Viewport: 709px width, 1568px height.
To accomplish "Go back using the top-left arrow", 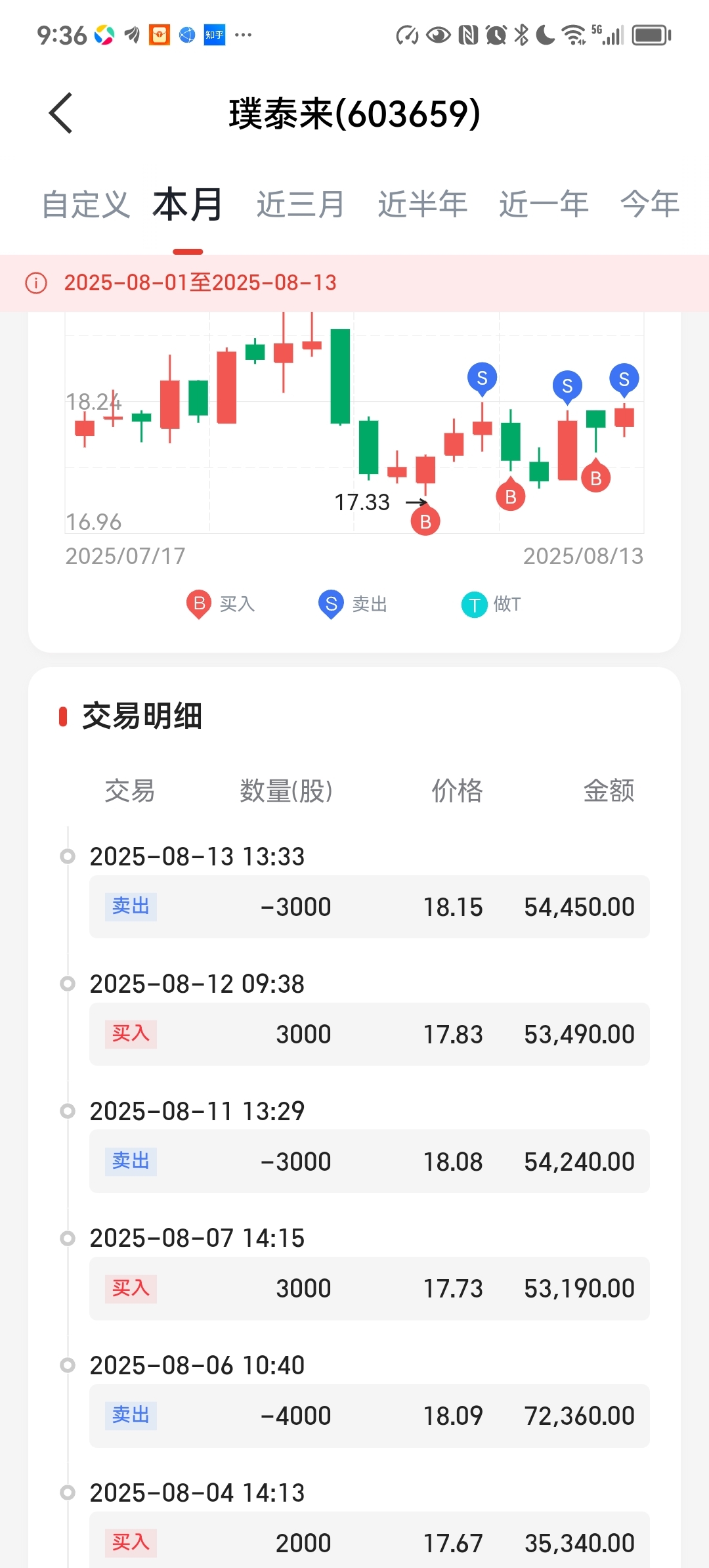I will tap(60, 113).
